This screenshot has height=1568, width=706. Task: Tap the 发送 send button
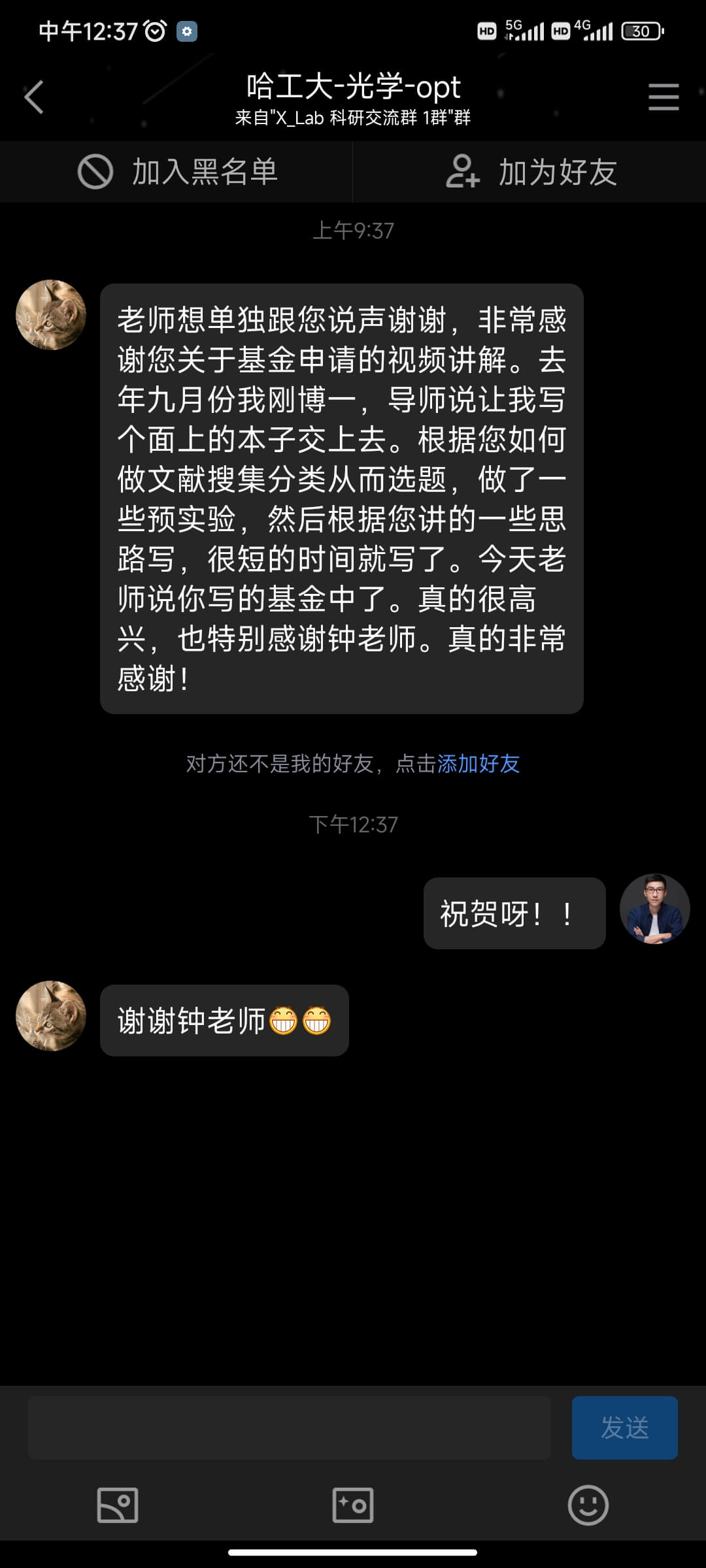[624, 1428]
